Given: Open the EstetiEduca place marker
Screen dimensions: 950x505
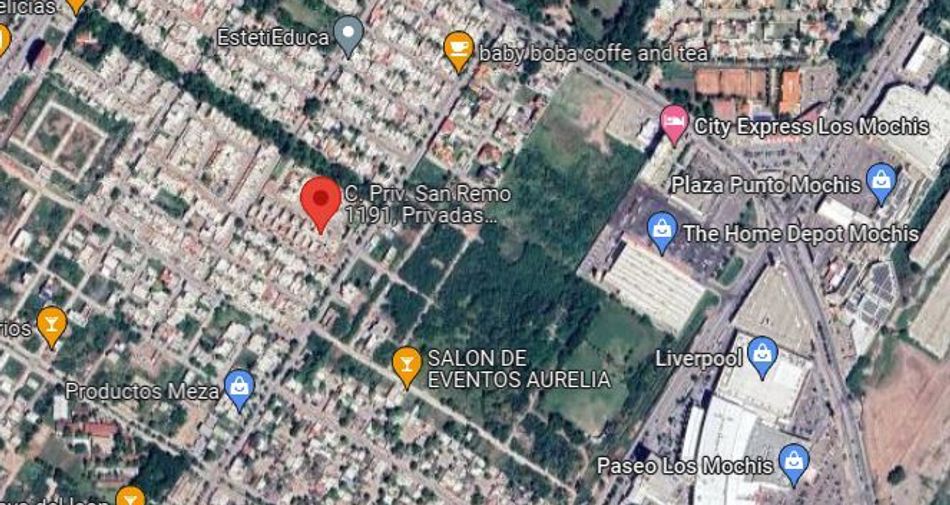Looking at the screenshot, I should tap(348, 36).
